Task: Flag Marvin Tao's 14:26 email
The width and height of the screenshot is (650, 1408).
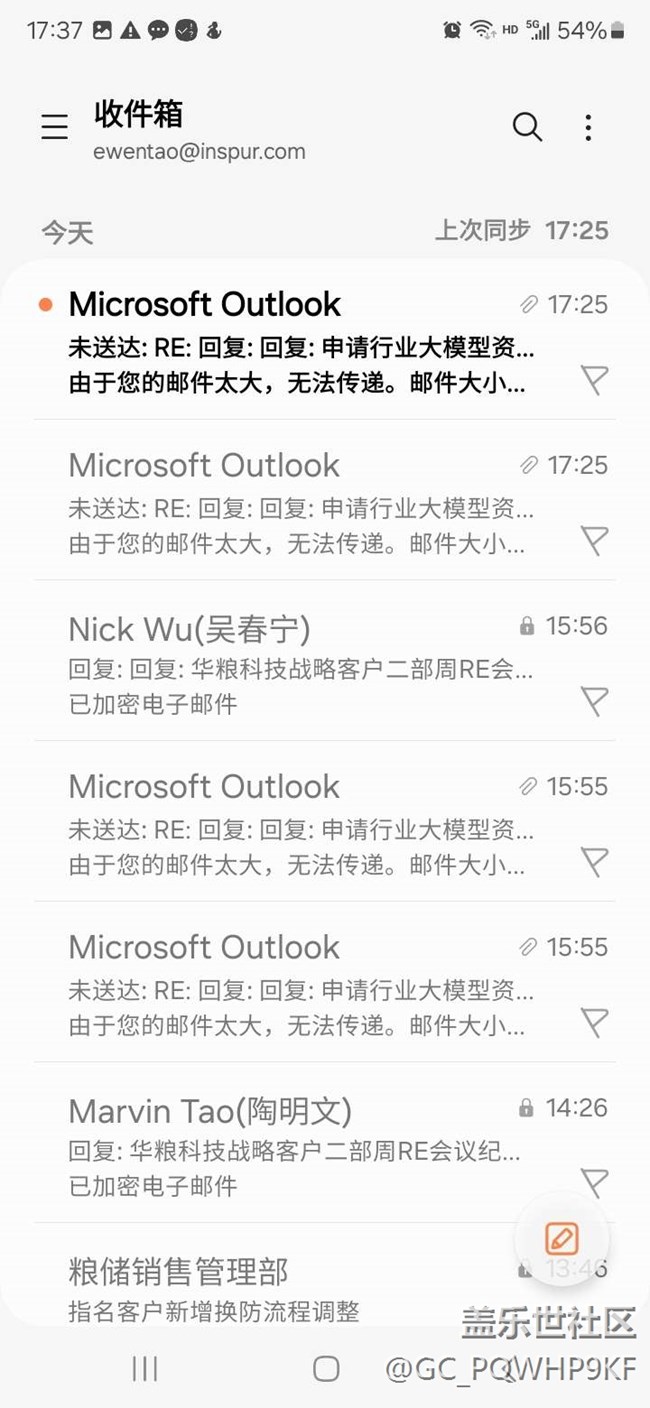Action: 595,1183
